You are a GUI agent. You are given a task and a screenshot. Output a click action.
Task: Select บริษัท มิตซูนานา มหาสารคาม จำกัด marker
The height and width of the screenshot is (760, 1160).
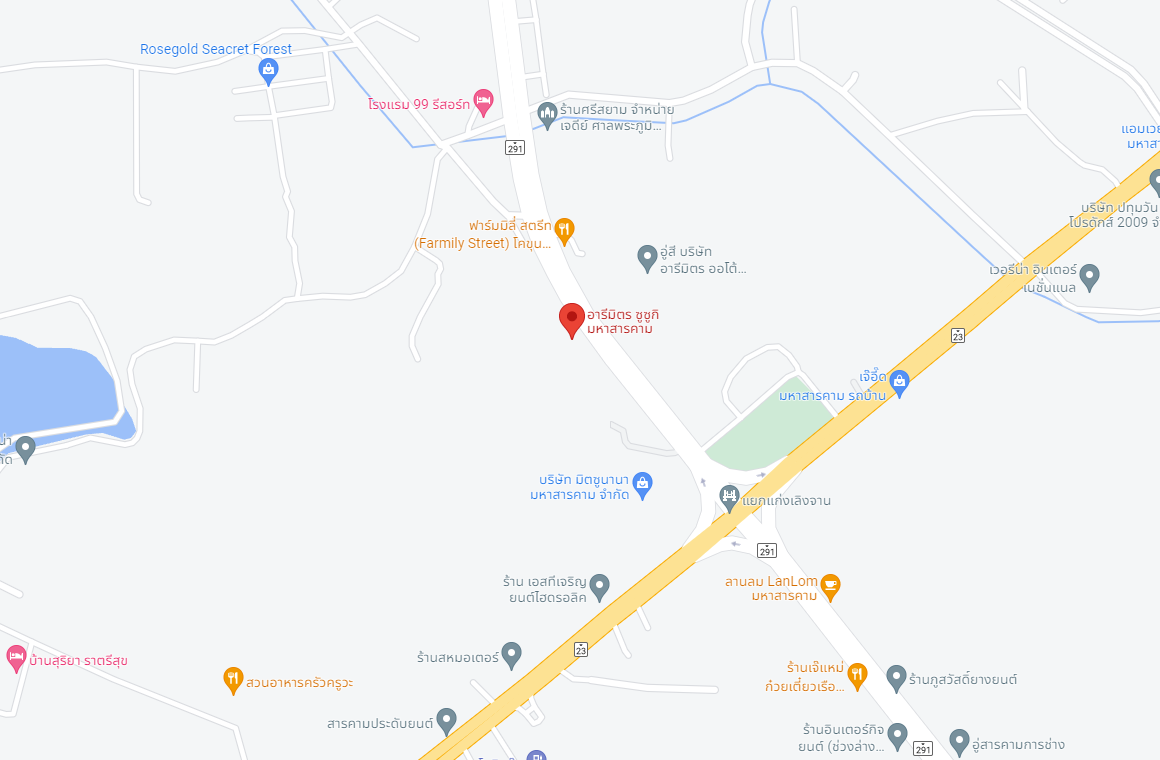[642, 484]
